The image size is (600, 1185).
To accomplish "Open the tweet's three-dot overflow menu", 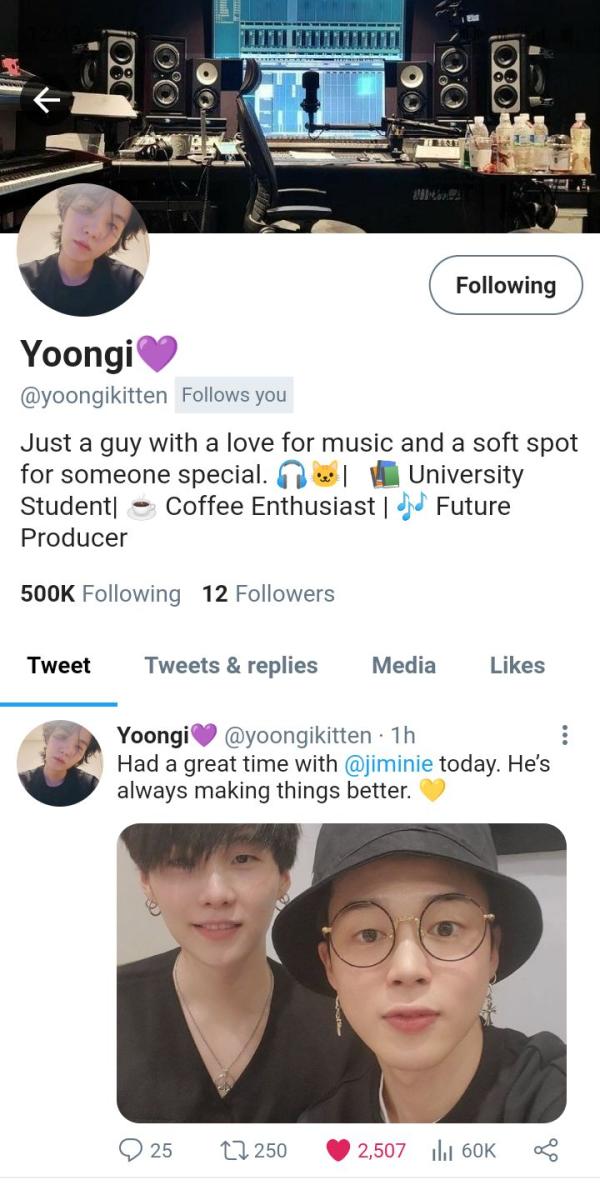I will point(565,735).
